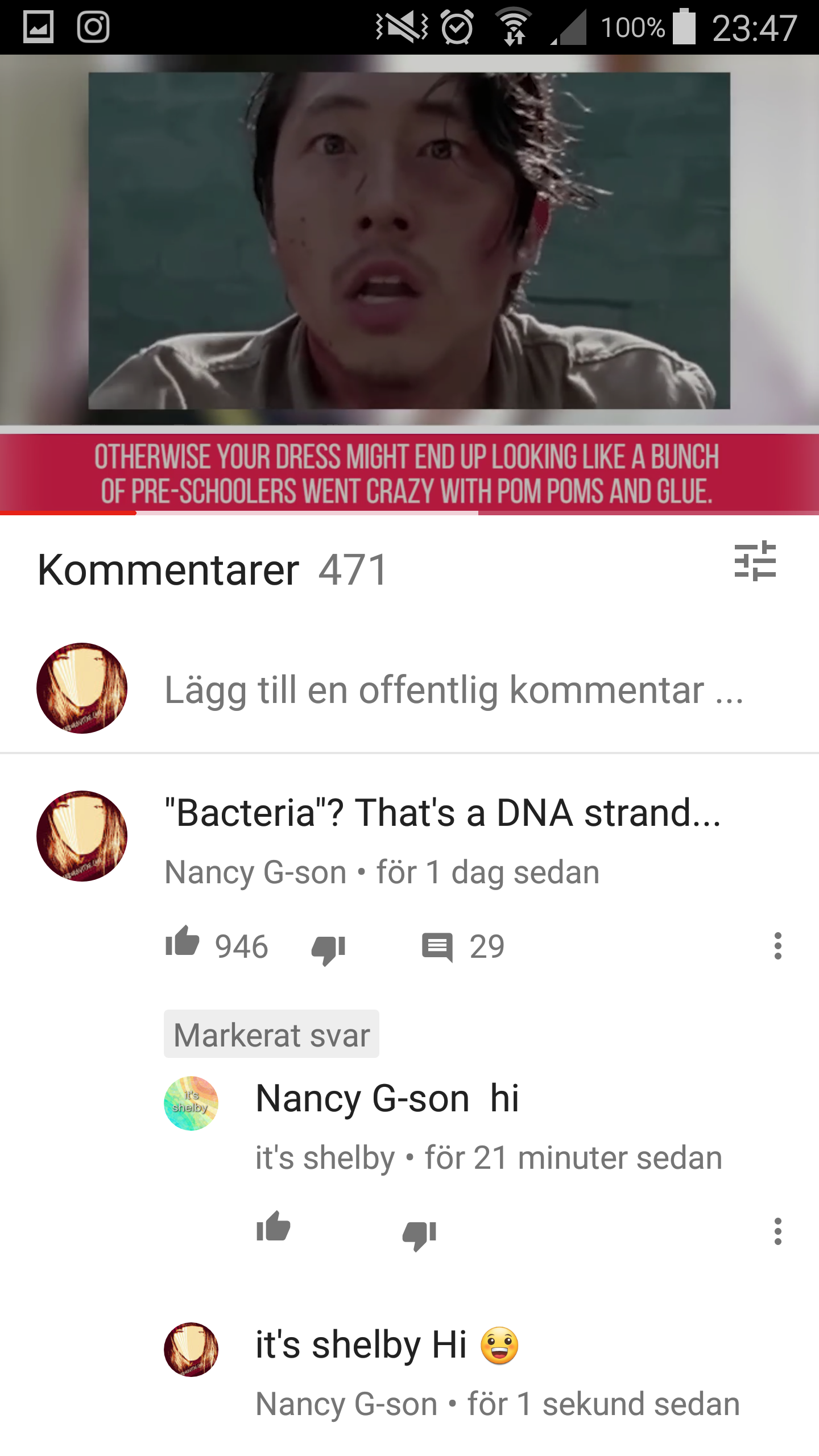Like it's shelby's reply 'Nancy G-son hi'

click(x=274, y=1227)
